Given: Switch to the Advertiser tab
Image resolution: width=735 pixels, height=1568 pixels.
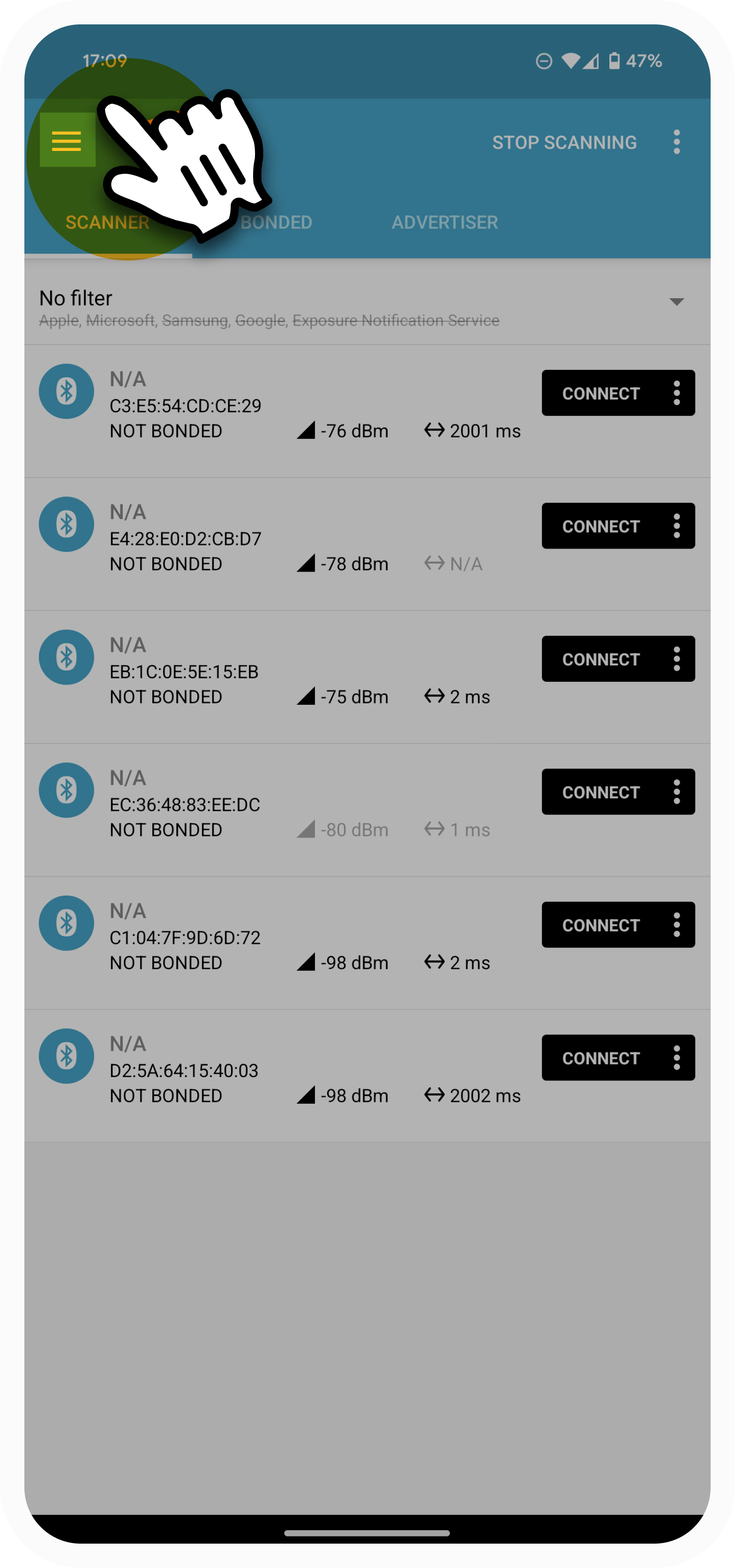Looking at the screenshot, I should [x=445, y=222].
